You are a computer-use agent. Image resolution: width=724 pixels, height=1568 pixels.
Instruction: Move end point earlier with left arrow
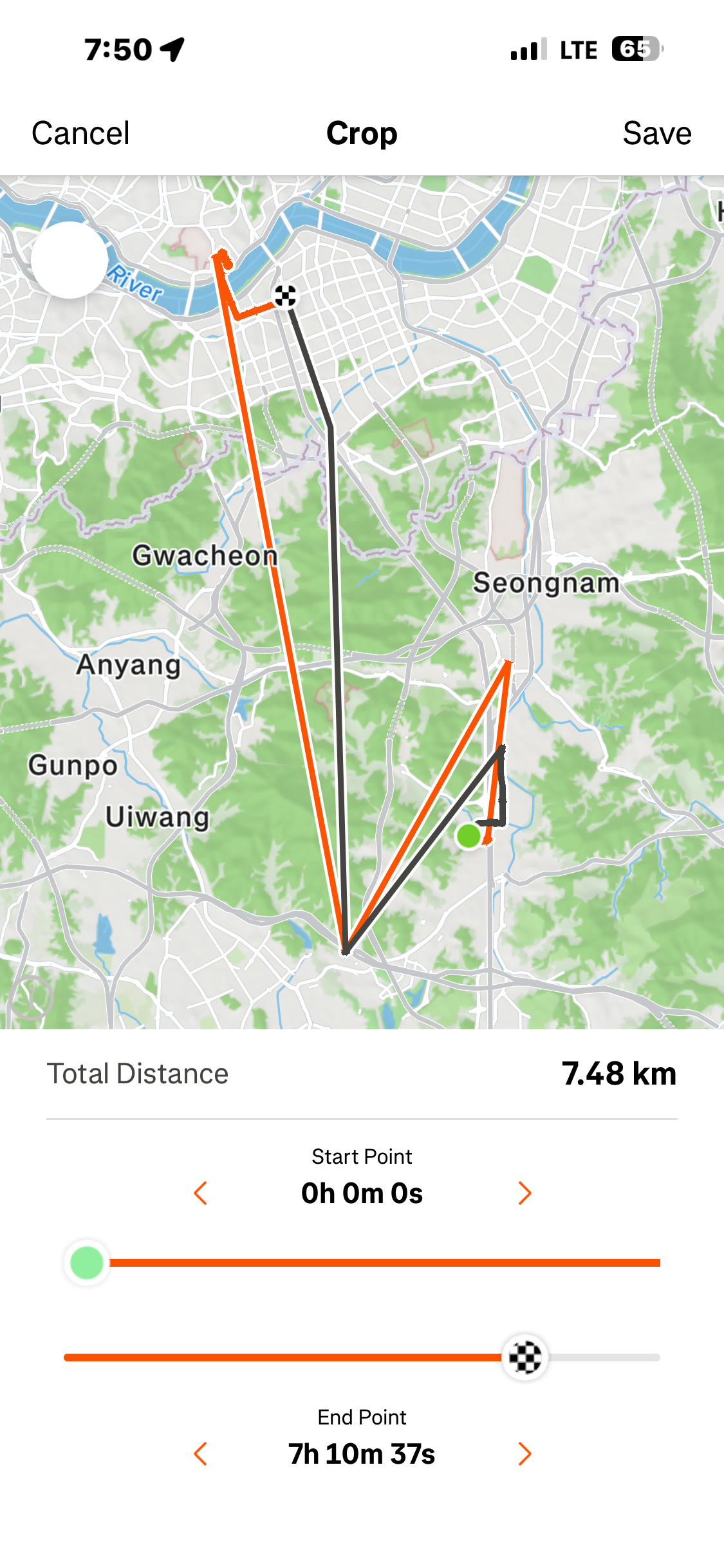[201, 1453]
